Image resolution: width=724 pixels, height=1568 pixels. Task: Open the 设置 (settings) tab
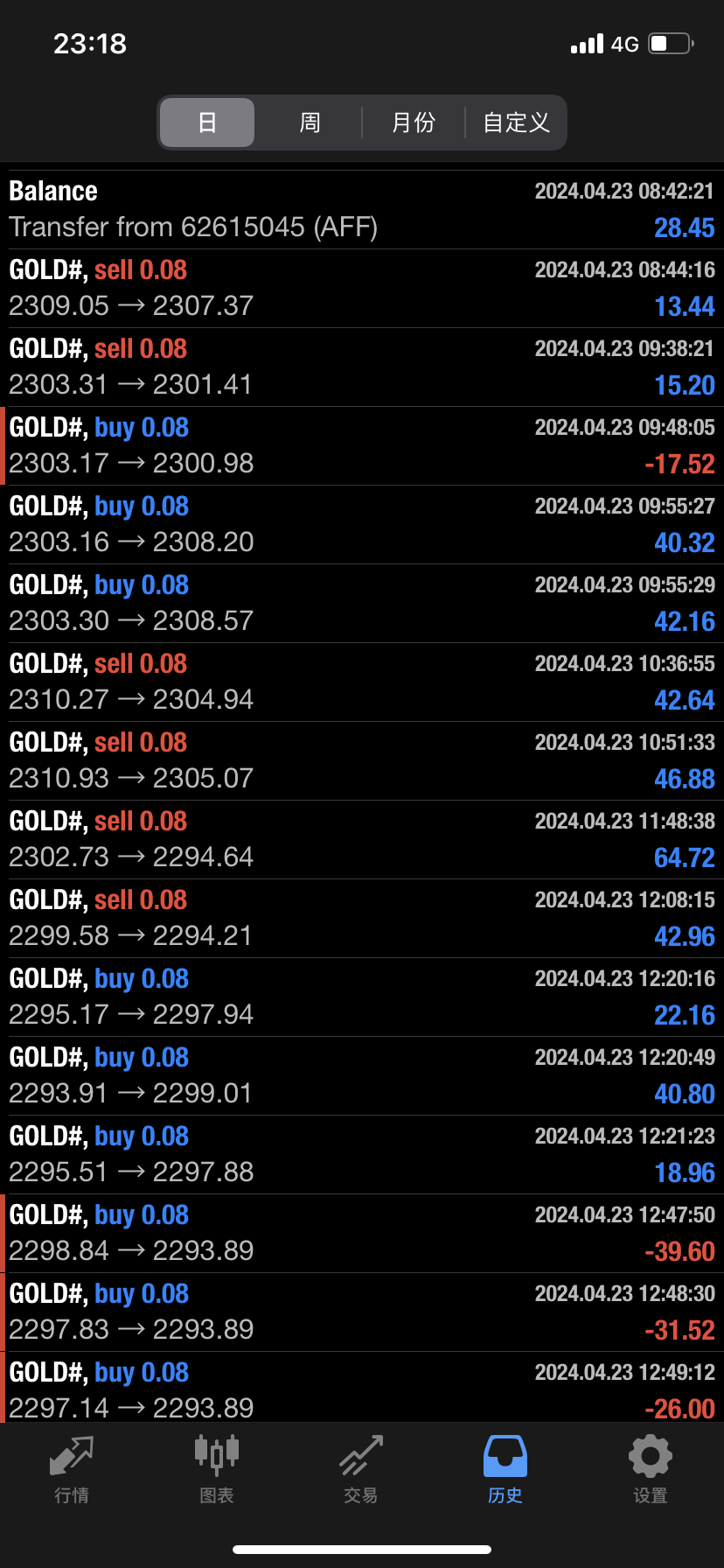pos(650,1470)
